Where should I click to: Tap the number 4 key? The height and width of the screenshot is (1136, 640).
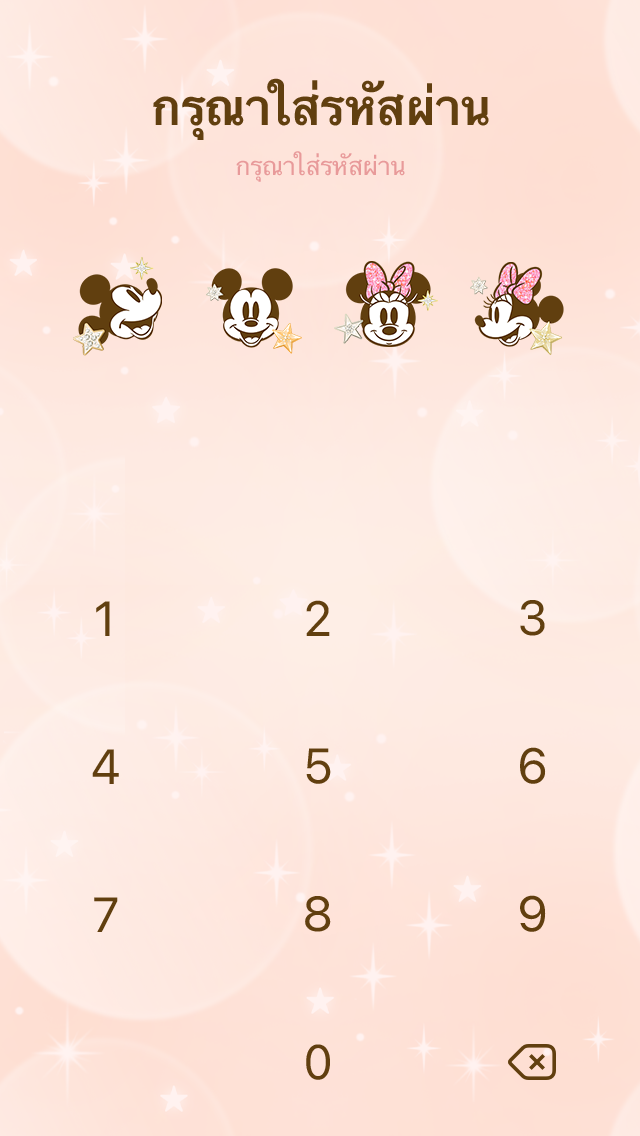[104, 767]
